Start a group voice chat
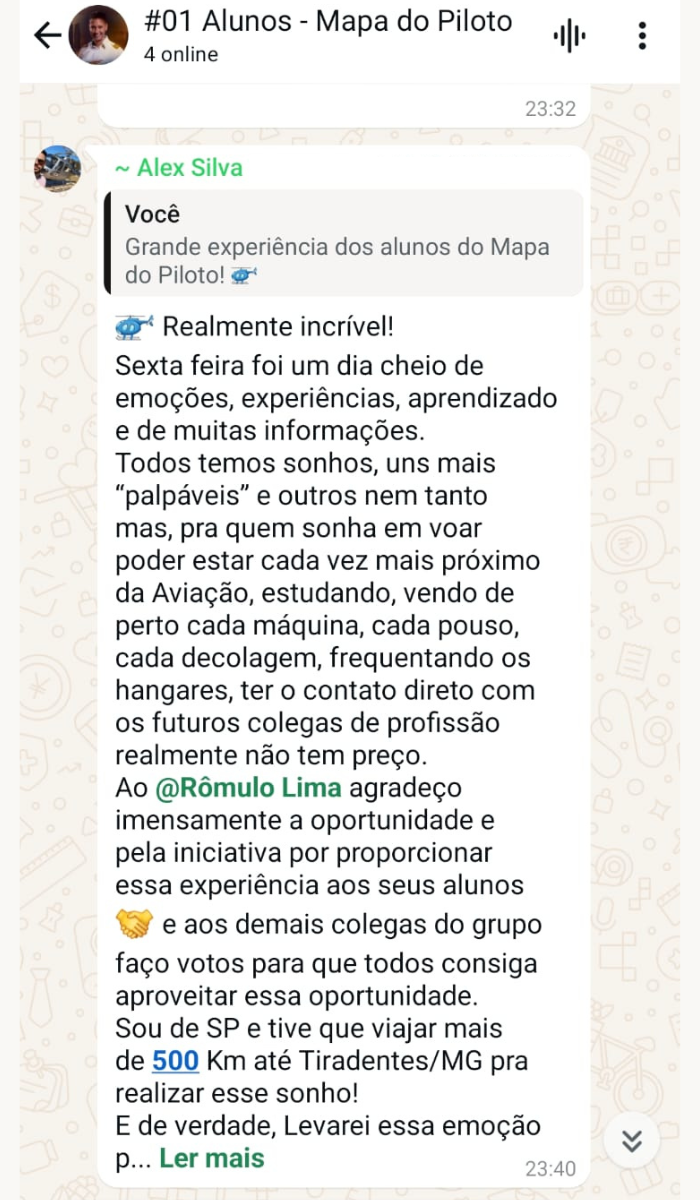The image size is (700, 1200). (569, 37)
